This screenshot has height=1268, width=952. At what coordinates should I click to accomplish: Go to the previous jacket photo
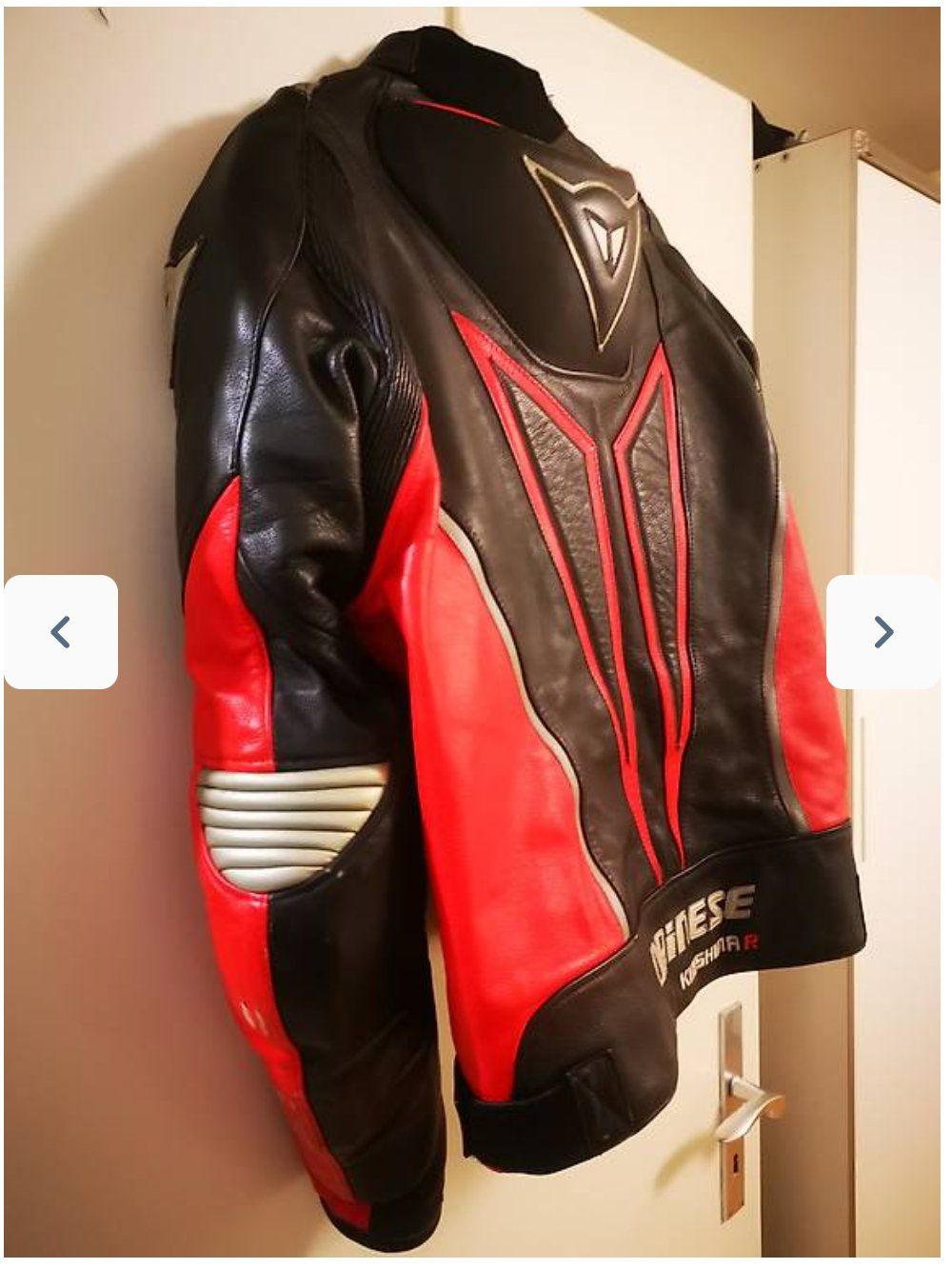(x=61, y=632)
